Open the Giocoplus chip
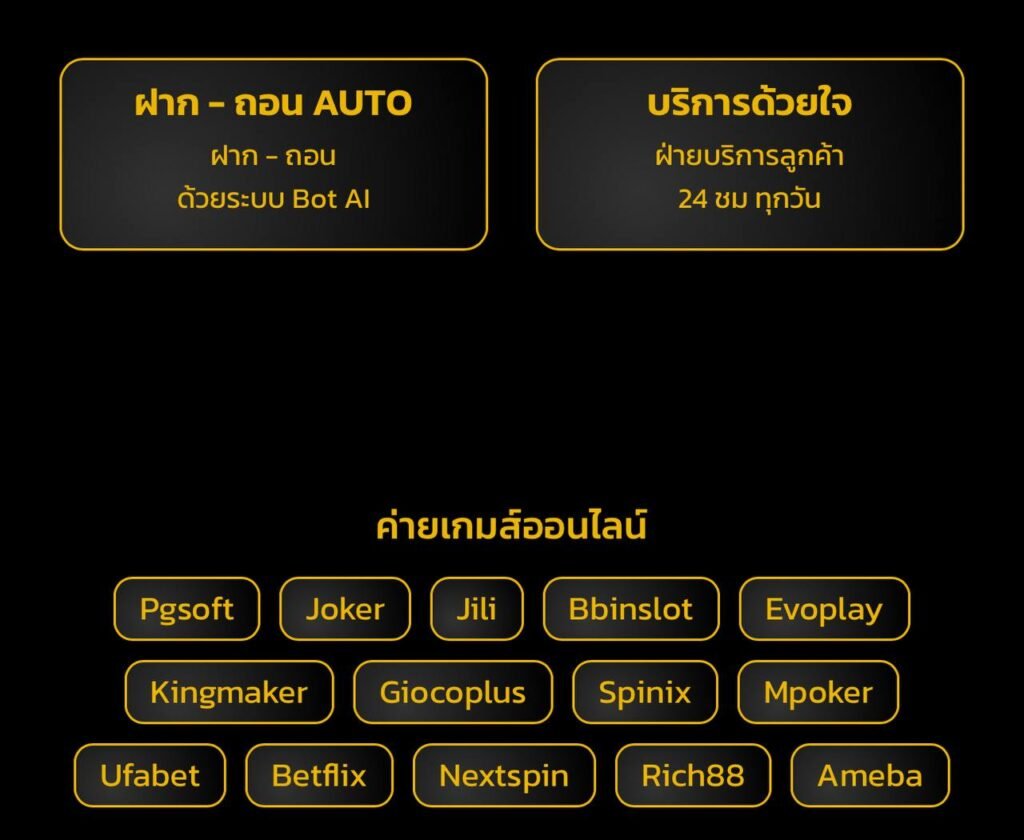Image resolution: width=1024 pixels, height=840 pixels. pyautogui.click(x=452, y=692)
